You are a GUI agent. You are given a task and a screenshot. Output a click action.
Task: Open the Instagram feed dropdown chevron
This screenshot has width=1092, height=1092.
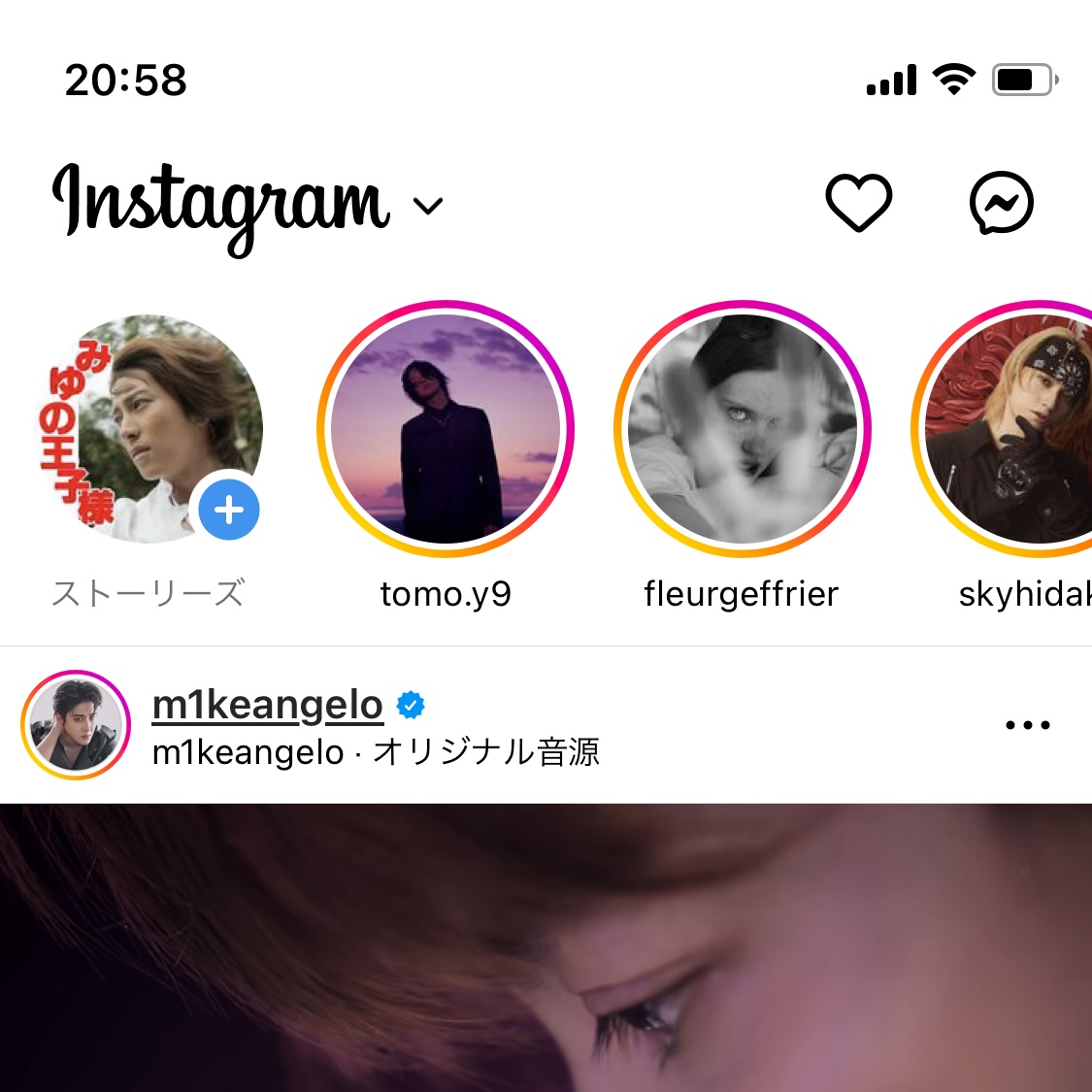[x=427, y=205]
